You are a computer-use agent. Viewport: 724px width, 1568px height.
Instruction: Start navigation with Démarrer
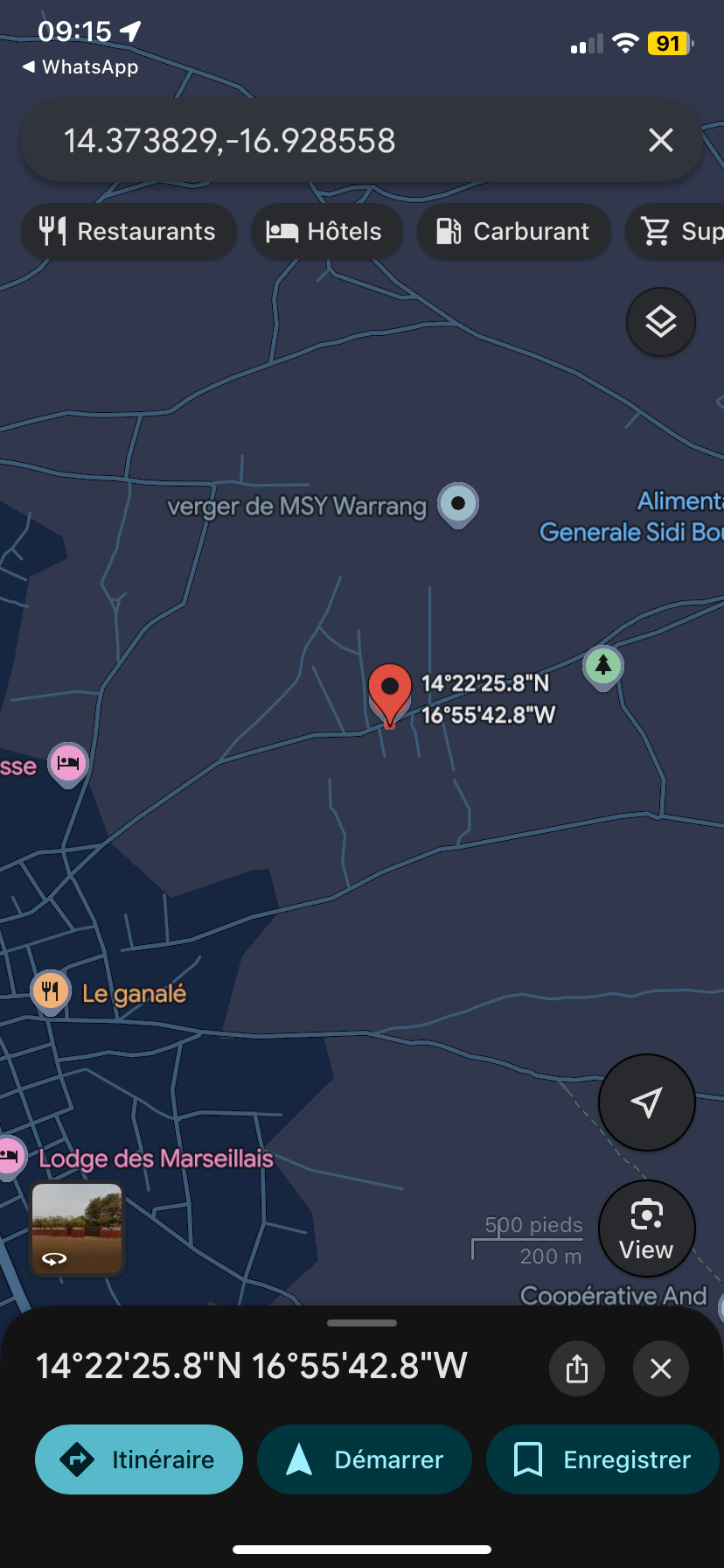365,1459
